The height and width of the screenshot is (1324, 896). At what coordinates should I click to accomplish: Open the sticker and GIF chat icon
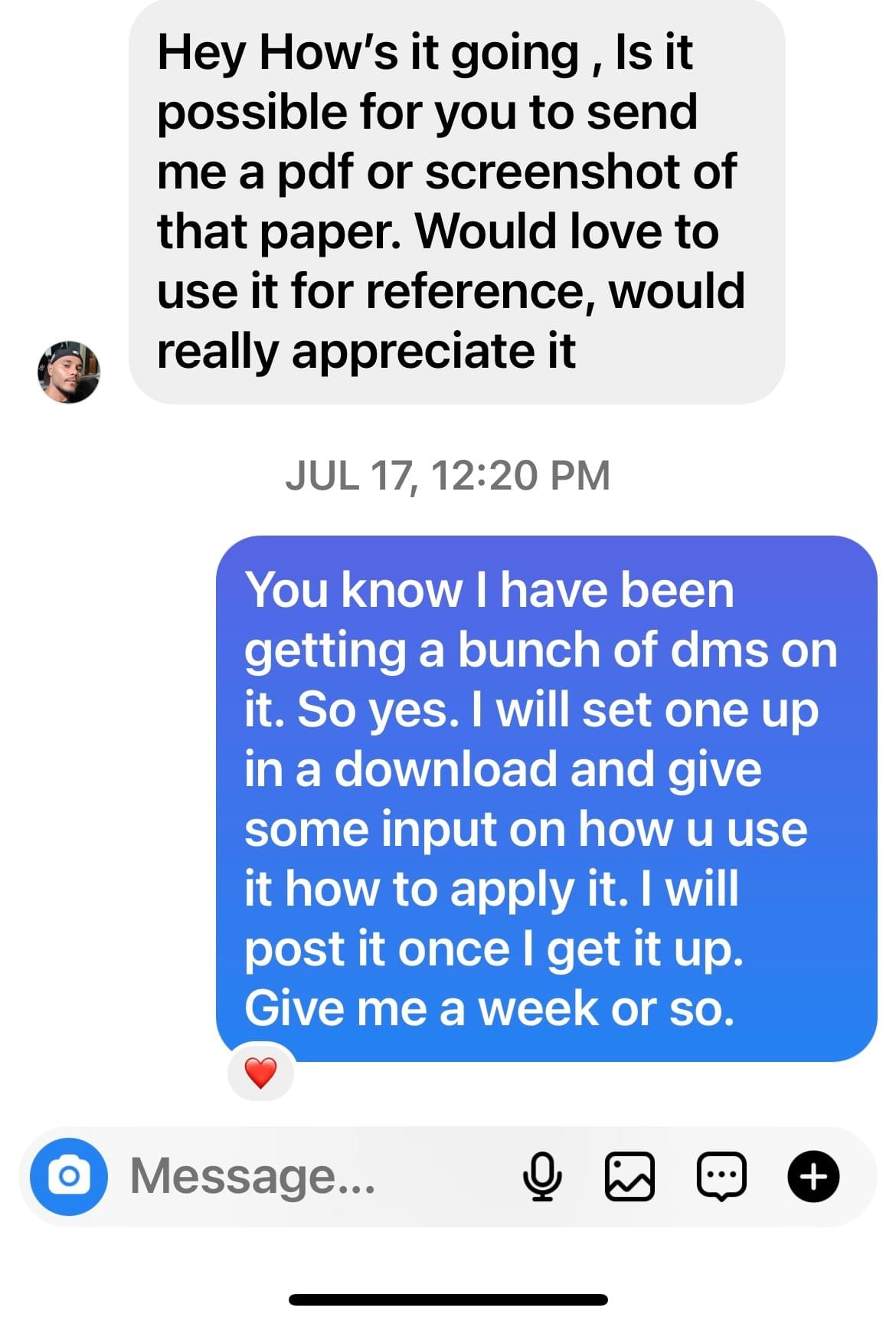point(721,1176)
